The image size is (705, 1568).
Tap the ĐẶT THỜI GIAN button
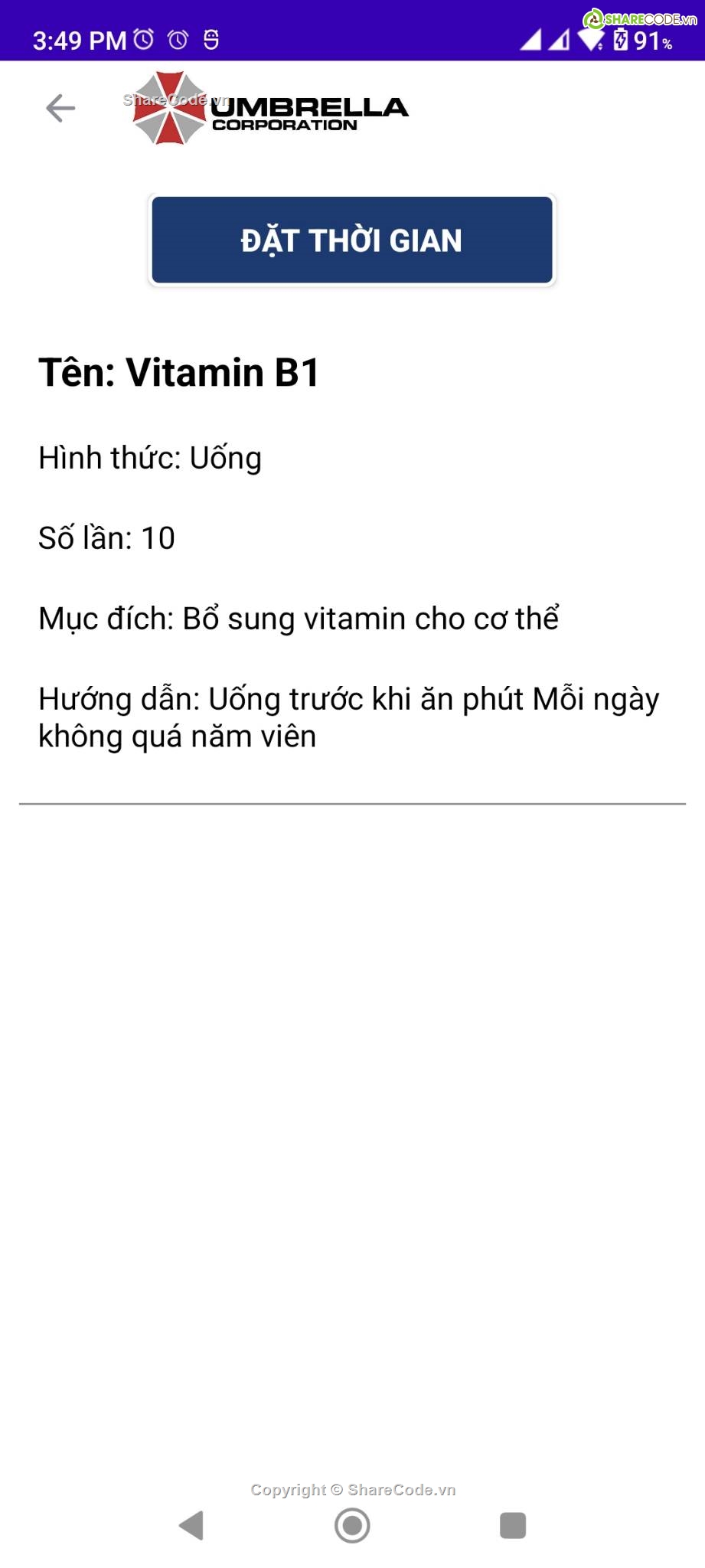coord(351,240)
